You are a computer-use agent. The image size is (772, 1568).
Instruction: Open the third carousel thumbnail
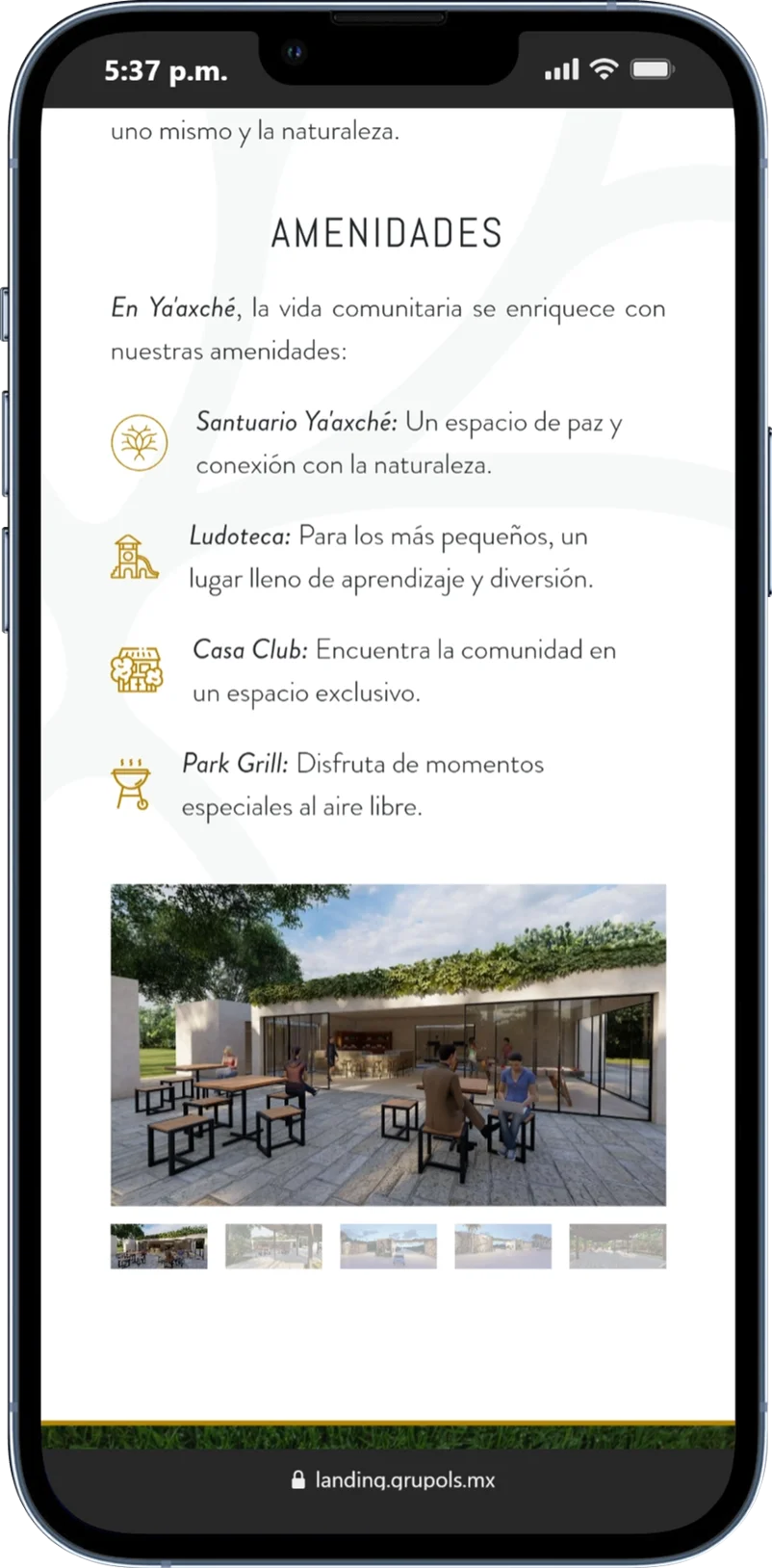tap(388, 1245)
